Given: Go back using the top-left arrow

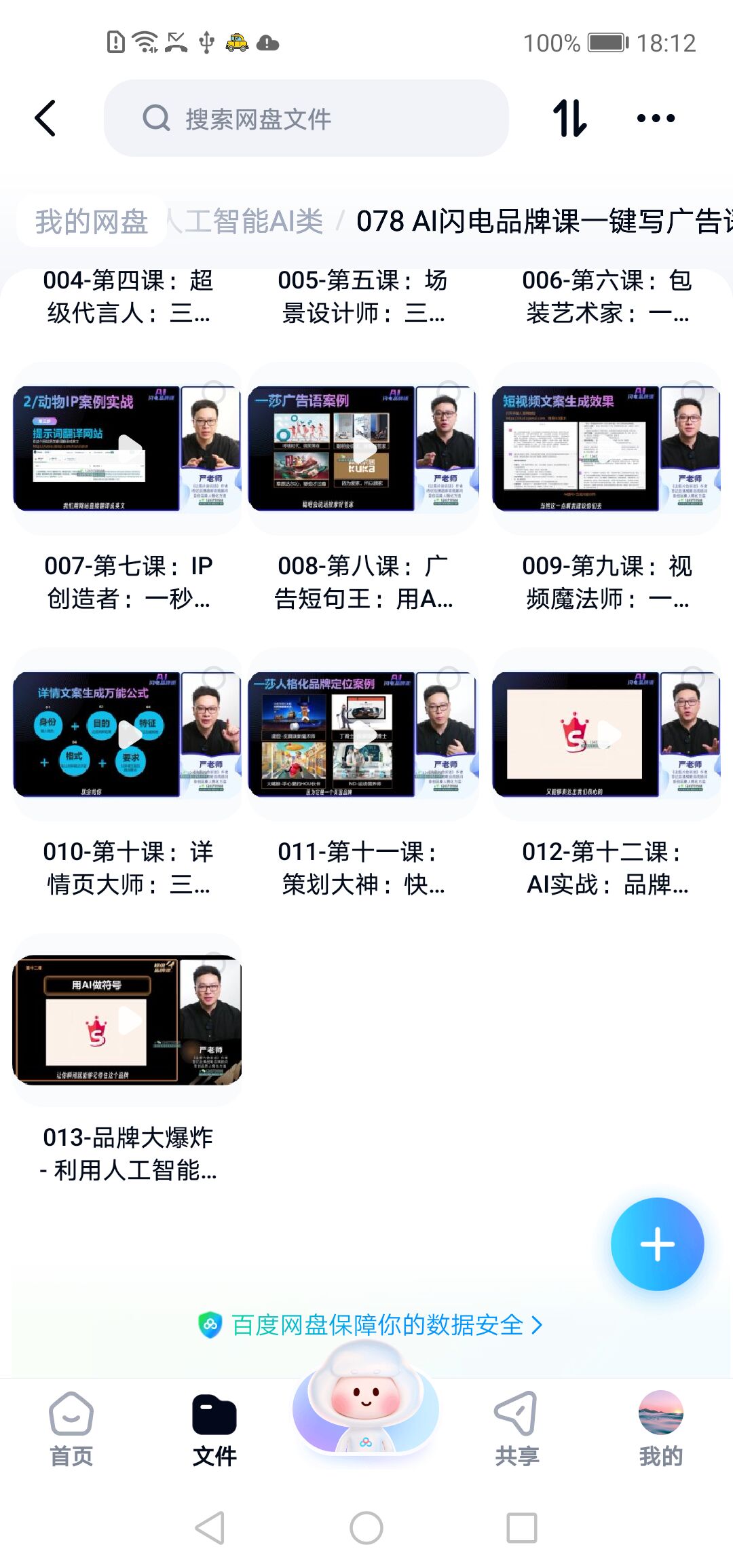Looking at the screenshot, I should coord(45,119).
